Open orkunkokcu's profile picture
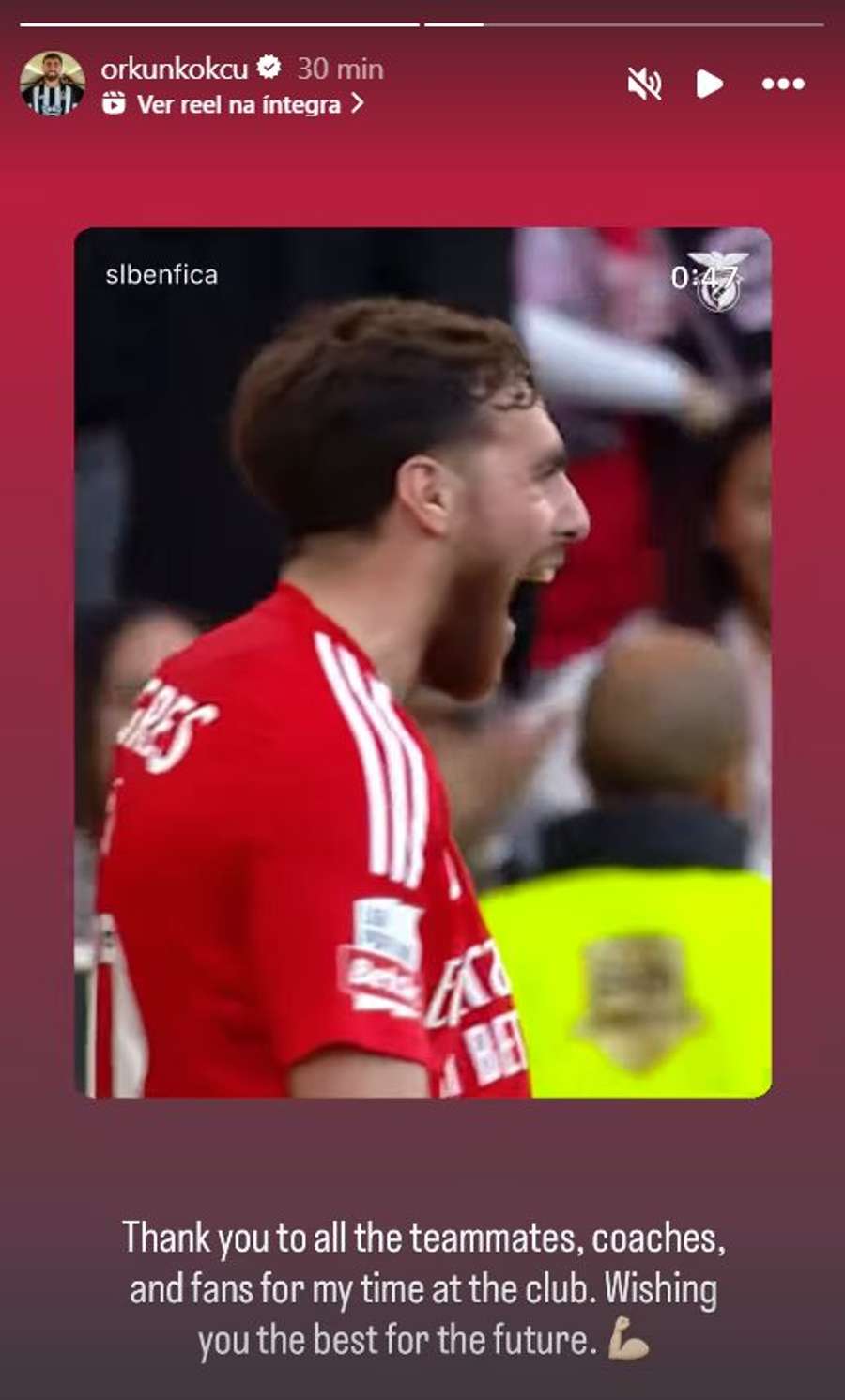The image size is (845, 1400). point(52,85)
